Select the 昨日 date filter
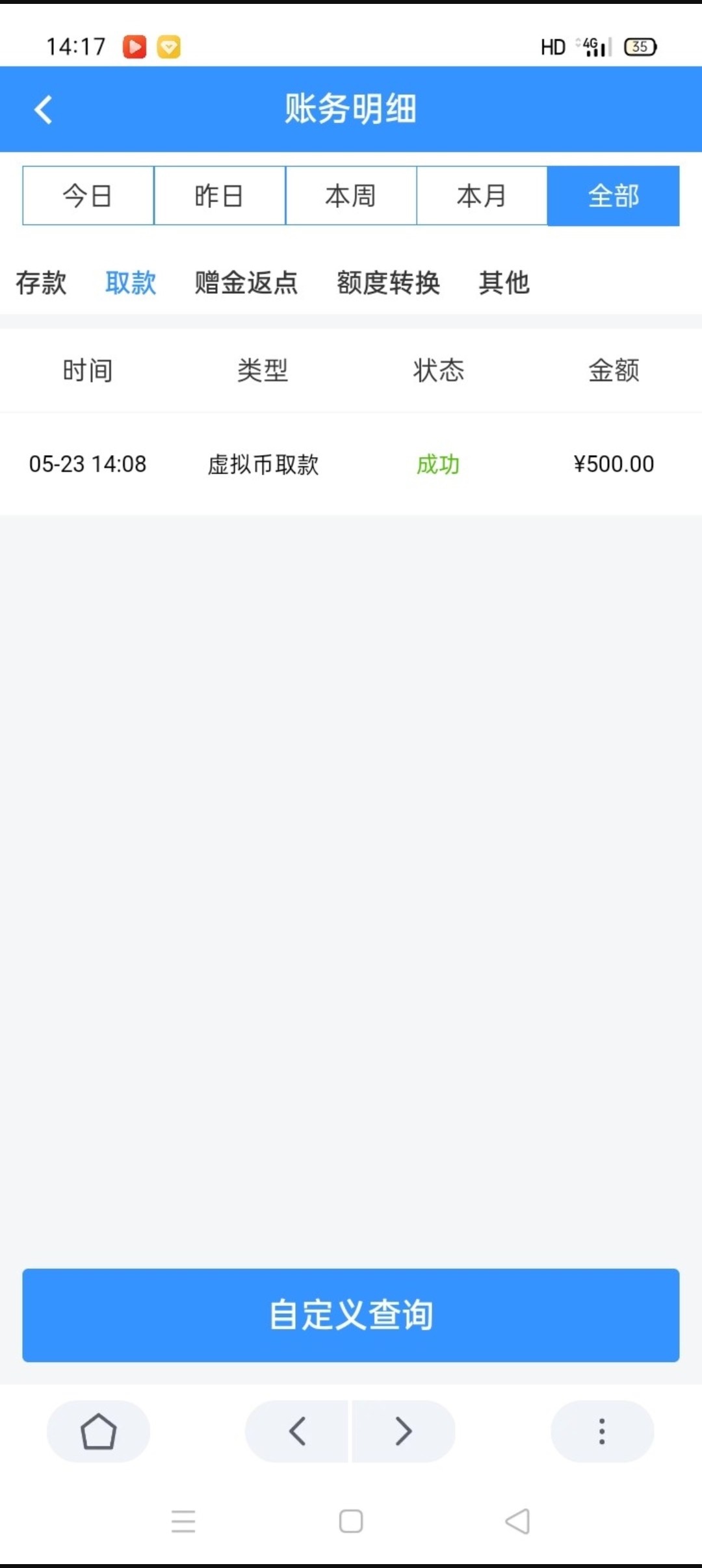Image resolution: width=702 pixels, height=1568 pixels. tap(220, 196)
